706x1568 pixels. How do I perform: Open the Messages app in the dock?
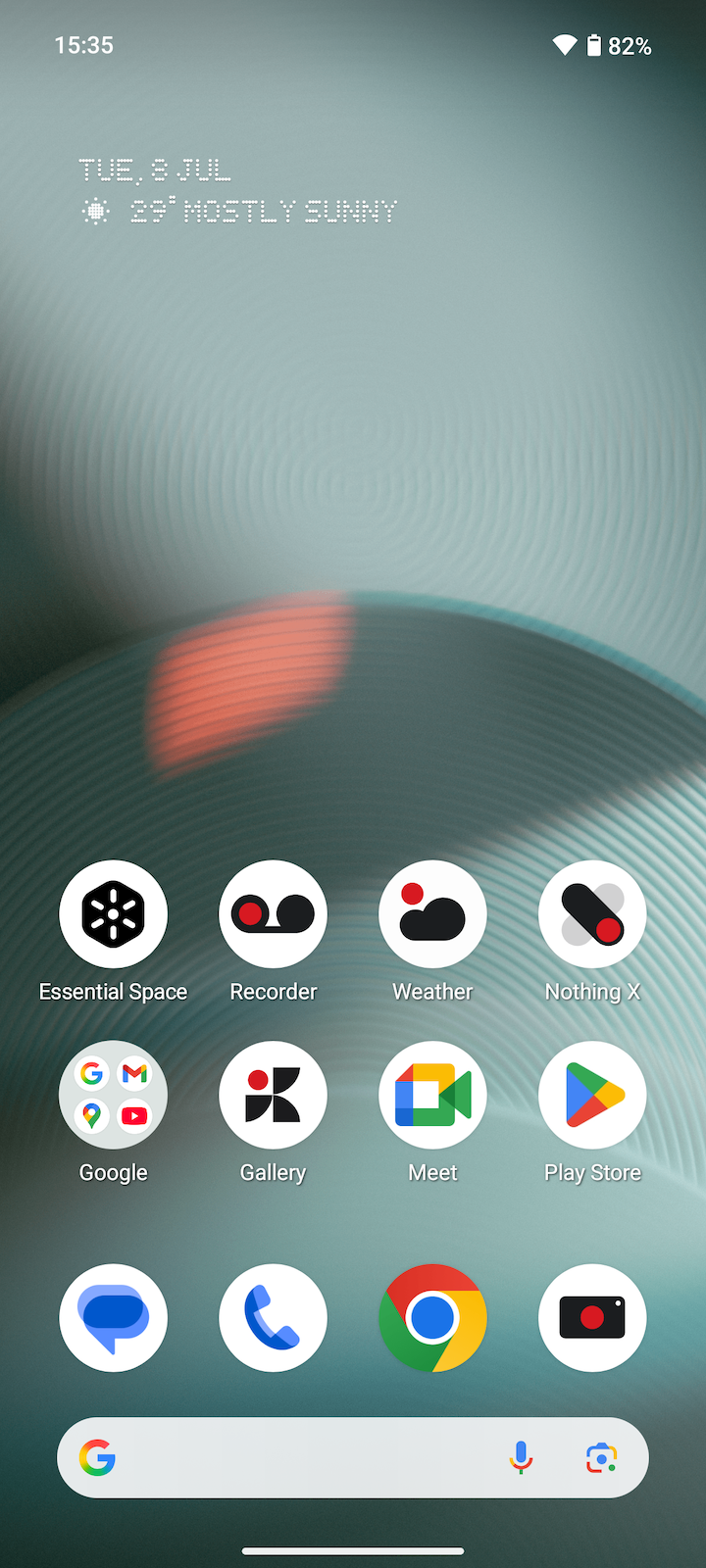click(x=113, y=1318)
